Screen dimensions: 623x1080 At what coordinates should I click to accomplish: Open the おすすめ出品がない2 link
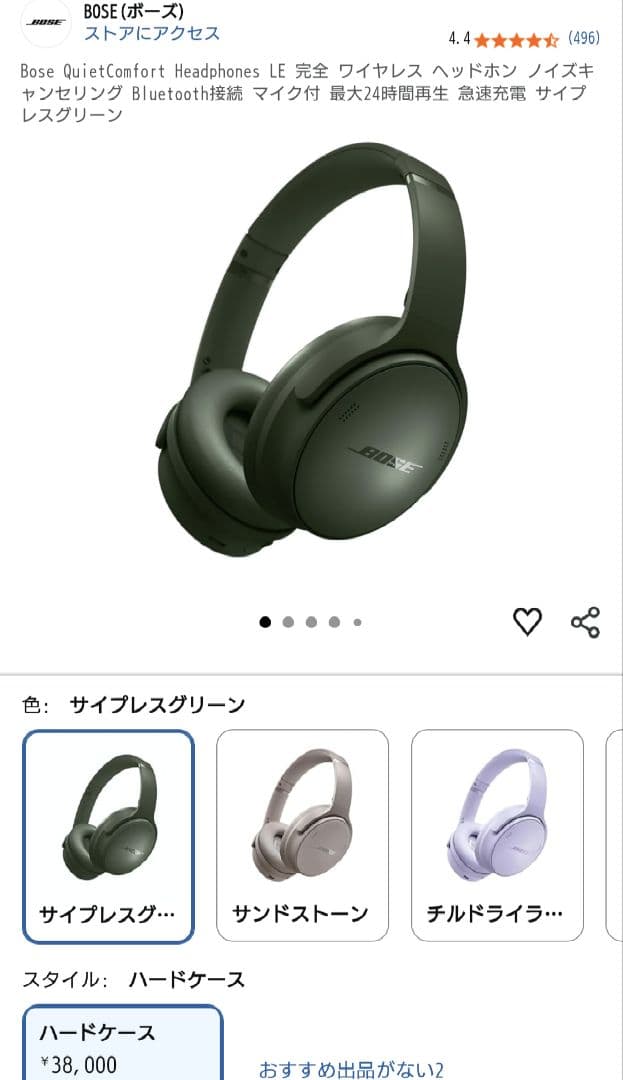pos(351,1069)
